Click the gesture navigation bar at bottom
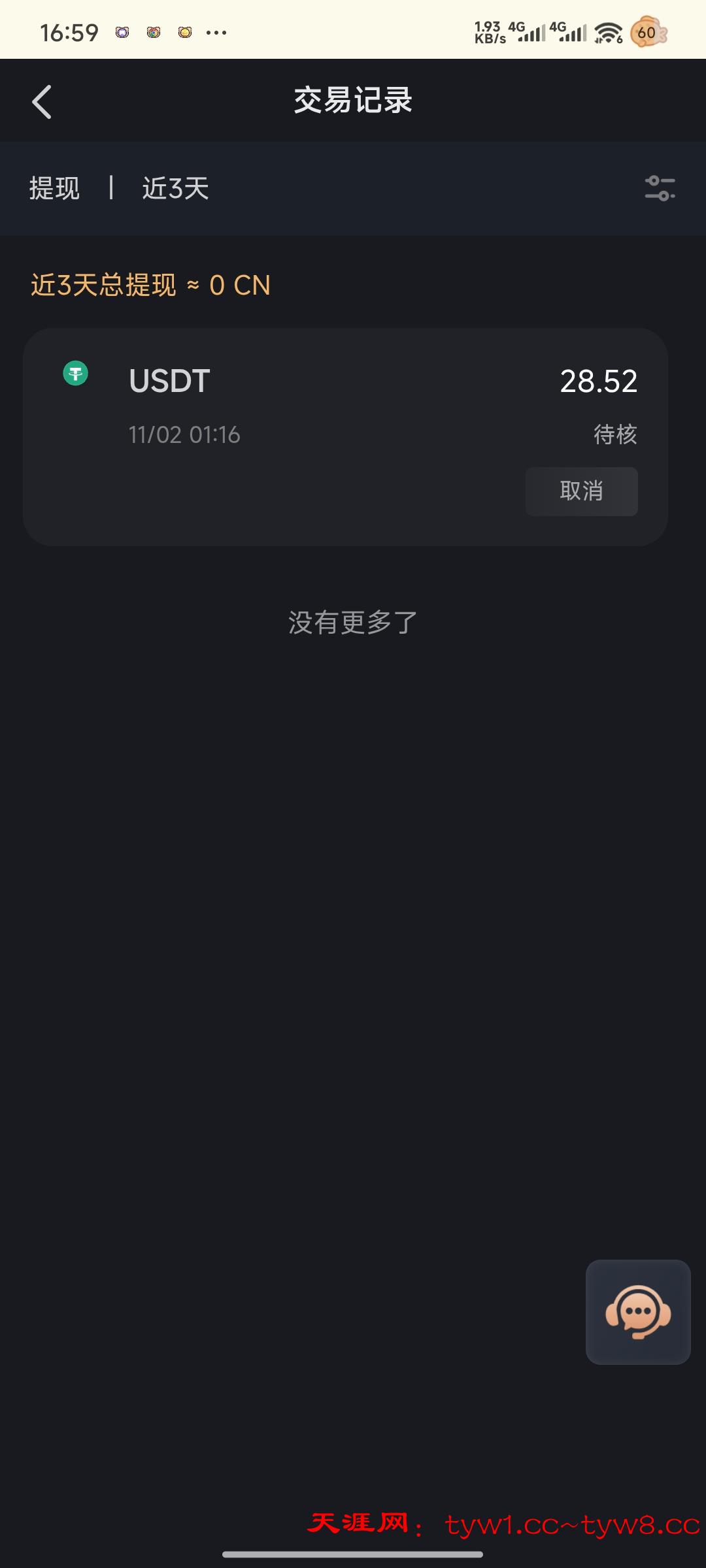 point(353,1554)
